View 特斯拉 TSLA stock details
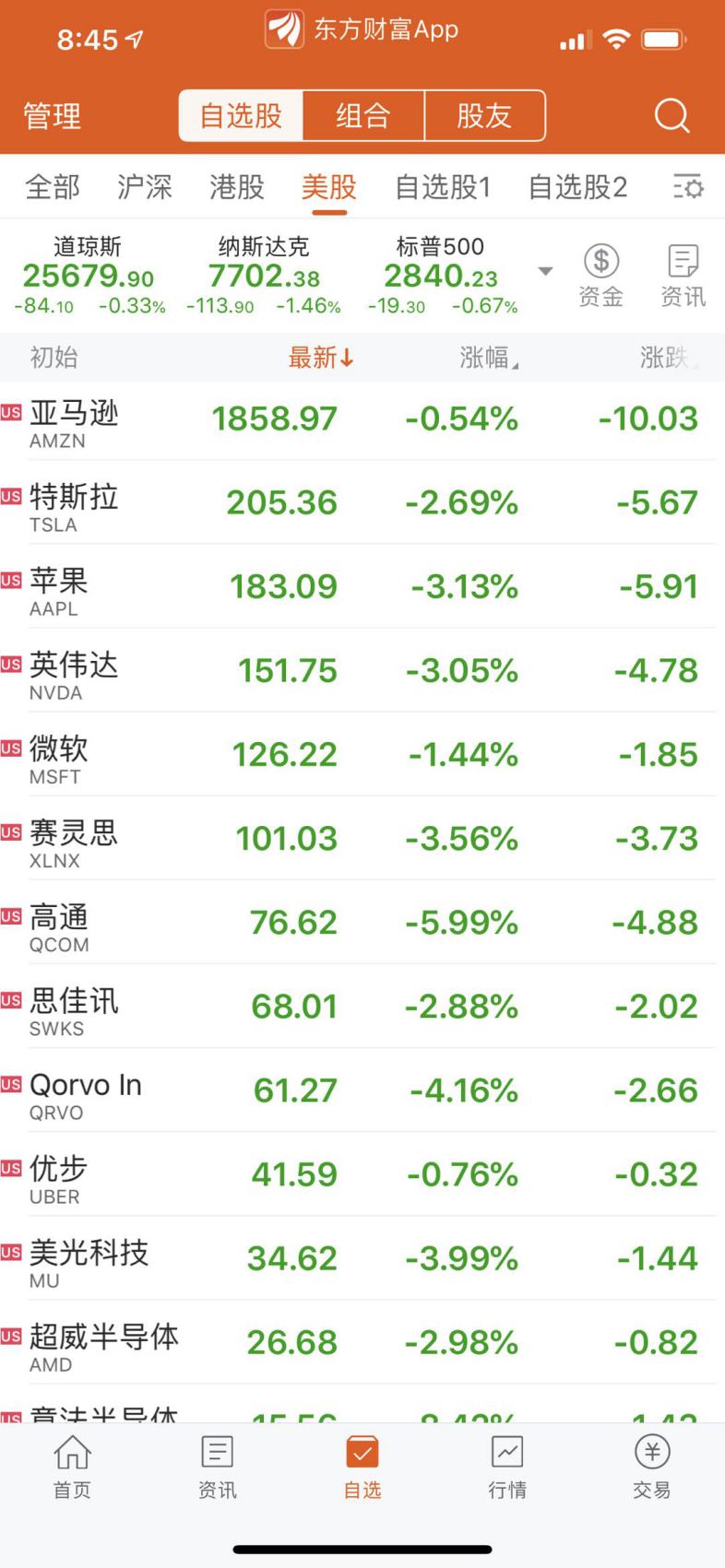The height and width of the screenshot is (1568, 725). 360,503
